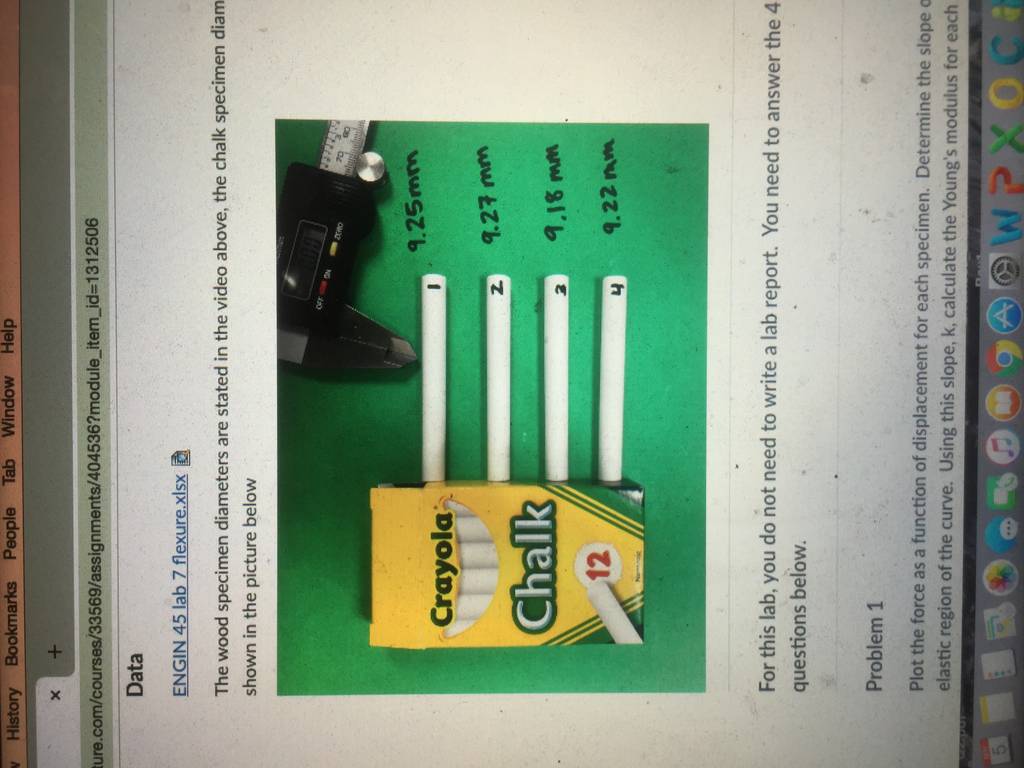Viewport: 1024px width, 768px height.
Task: Open the People menu
Action: tap(9, 533)
